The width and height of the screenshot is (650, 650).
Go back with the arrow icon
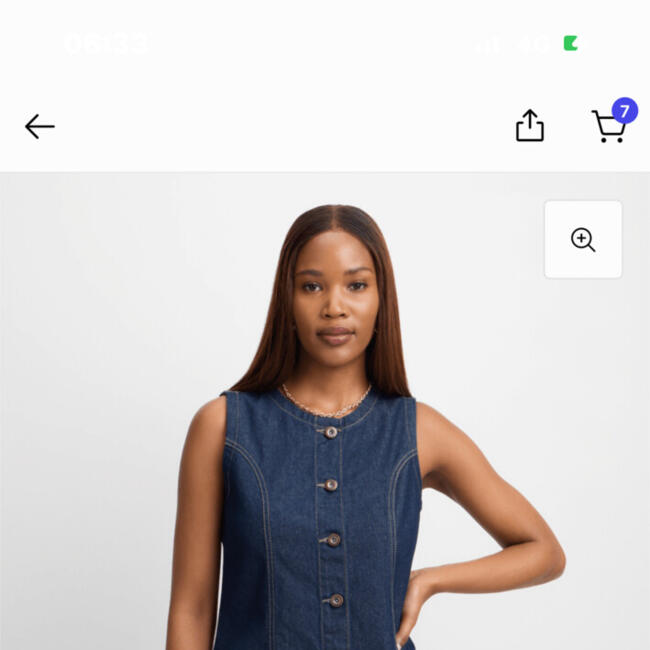(39, 126)
